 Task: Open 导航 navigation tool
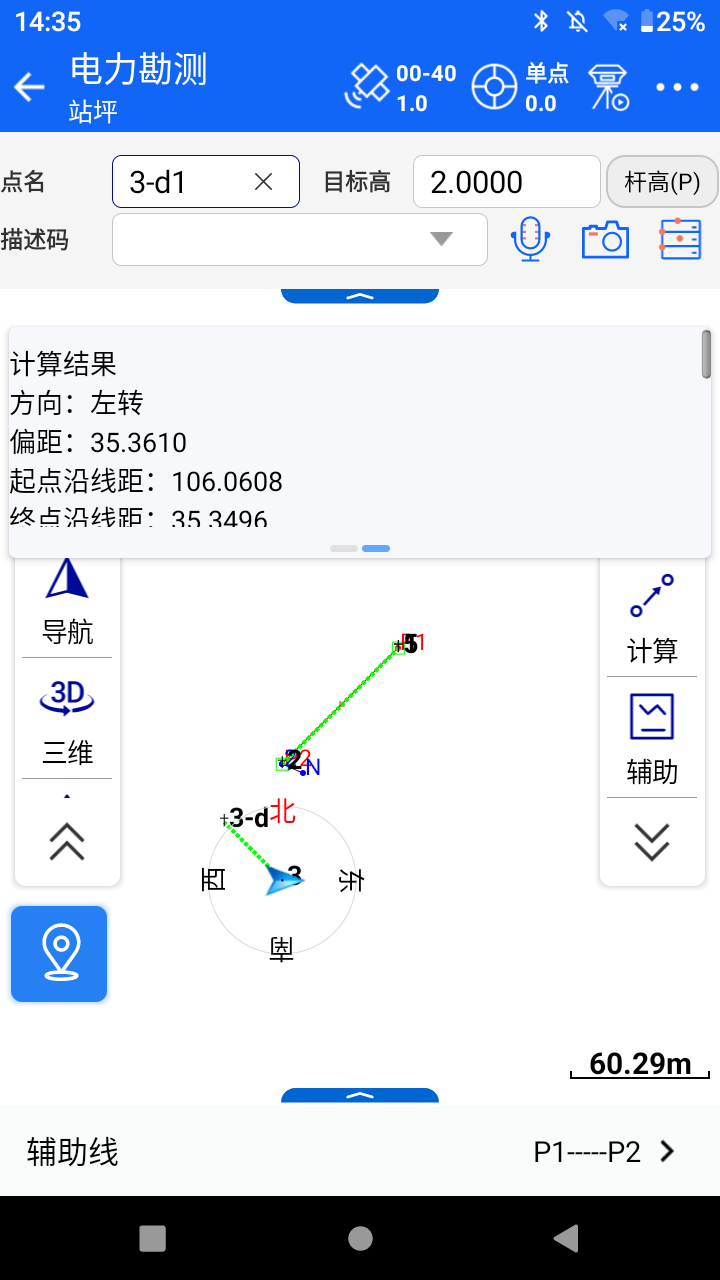(67, 602)
